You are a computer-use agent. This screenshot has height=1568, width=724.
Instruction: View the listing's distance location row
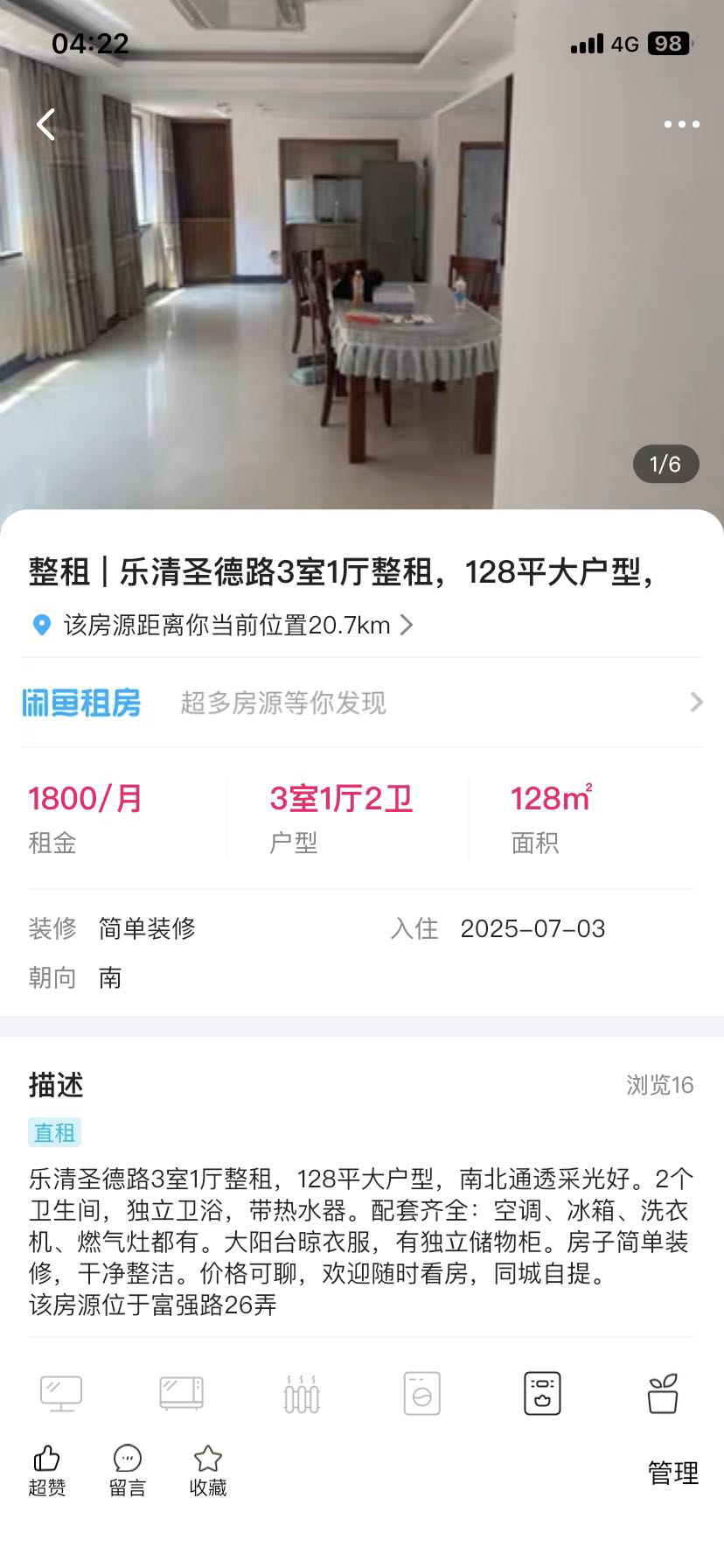coord(222,625)
